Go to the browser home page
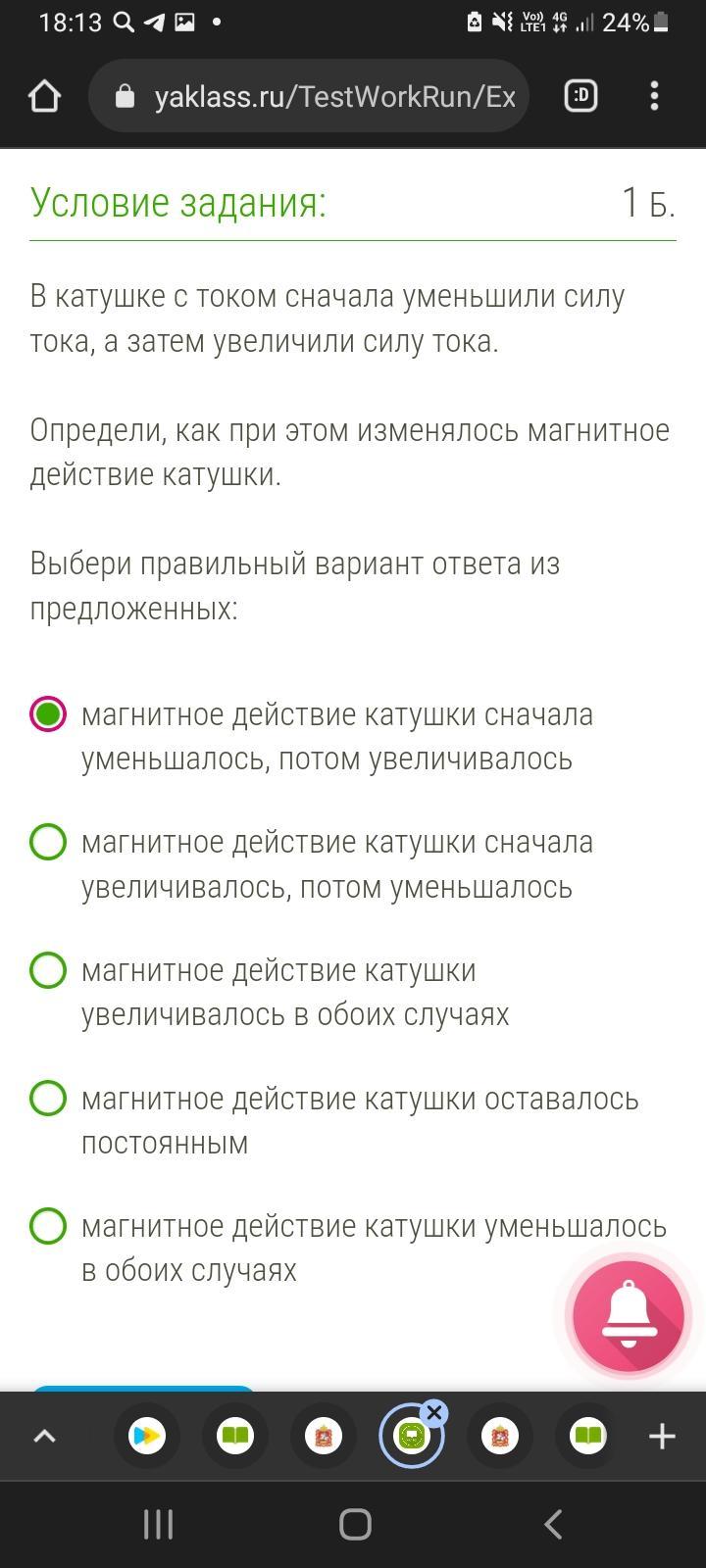Screen dimensions: 706x1568 45,96
